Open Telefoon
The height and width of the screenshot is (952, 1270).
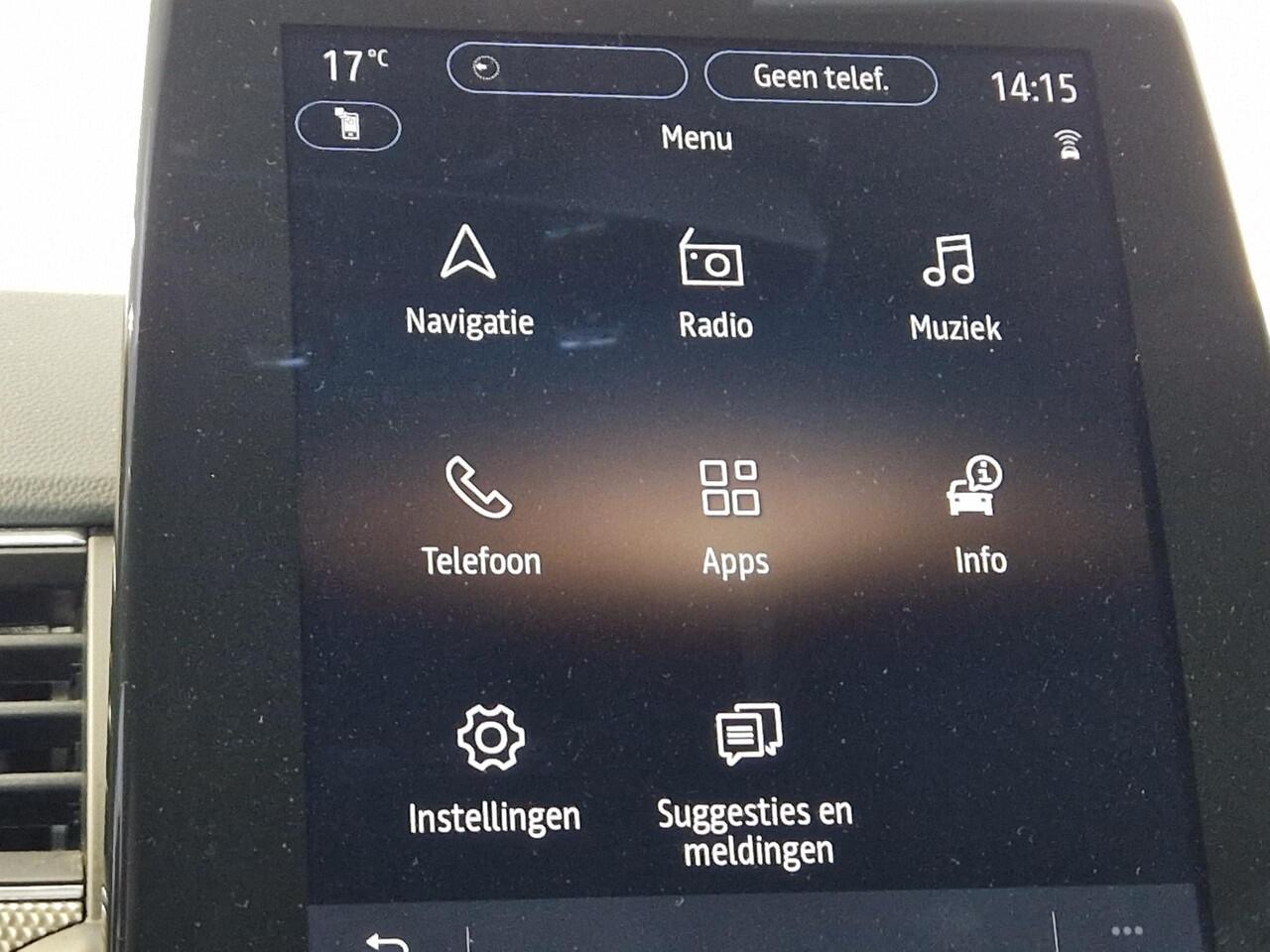coord(480,516)
